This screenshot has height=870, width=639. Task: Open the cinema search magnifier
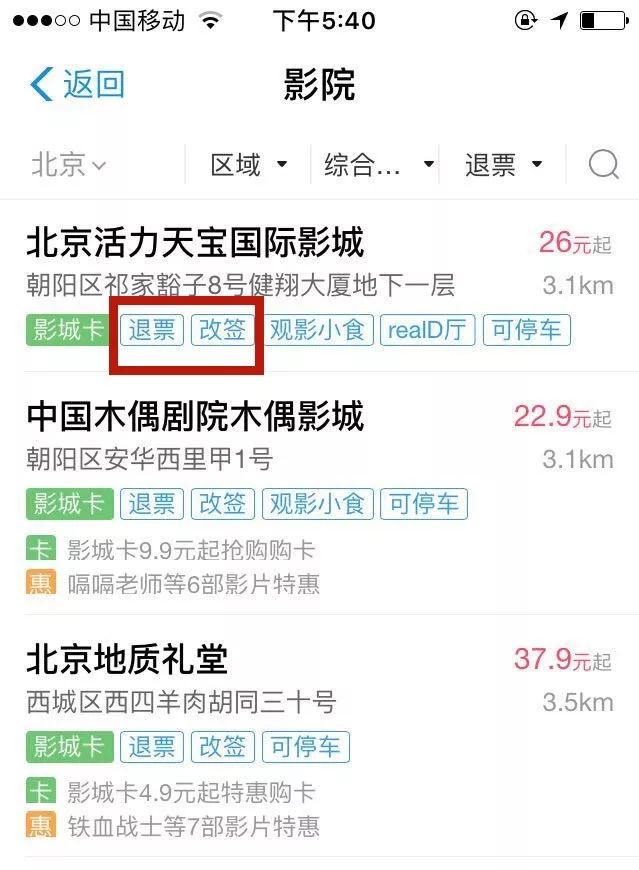coord(603,165)
